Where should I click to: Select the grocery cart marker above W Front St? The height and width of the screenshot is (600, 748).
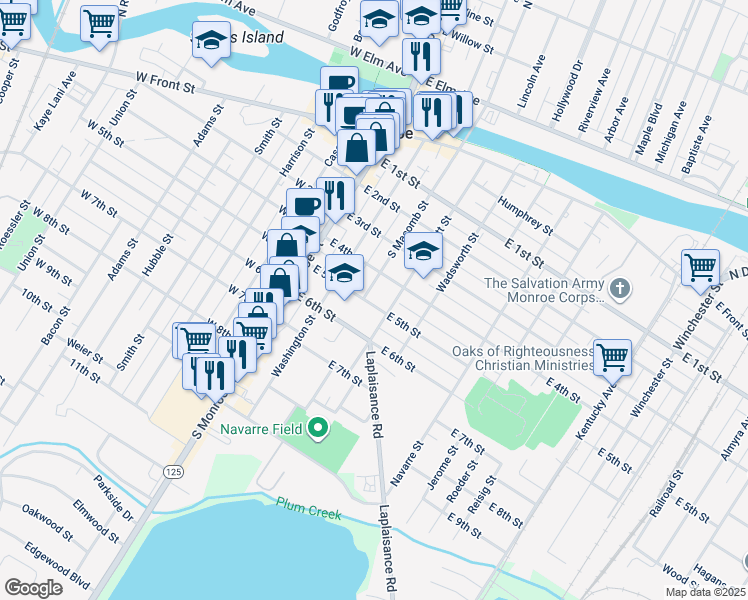click(99, 22)
